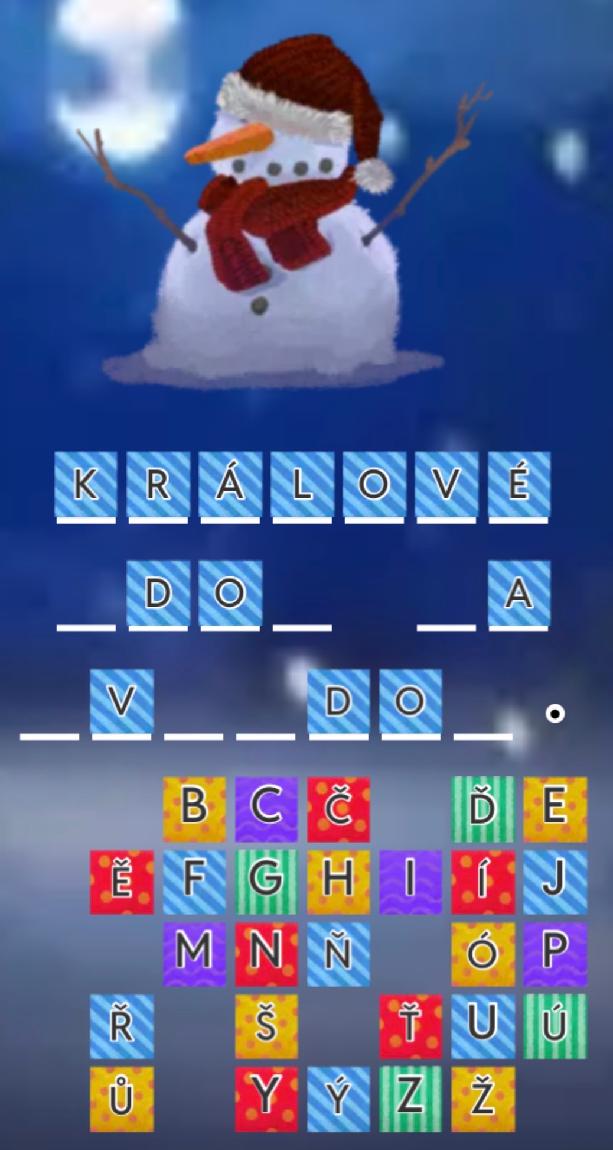Tap the letter J tile
Viewport: 613px width, 1150px height.
554,882
